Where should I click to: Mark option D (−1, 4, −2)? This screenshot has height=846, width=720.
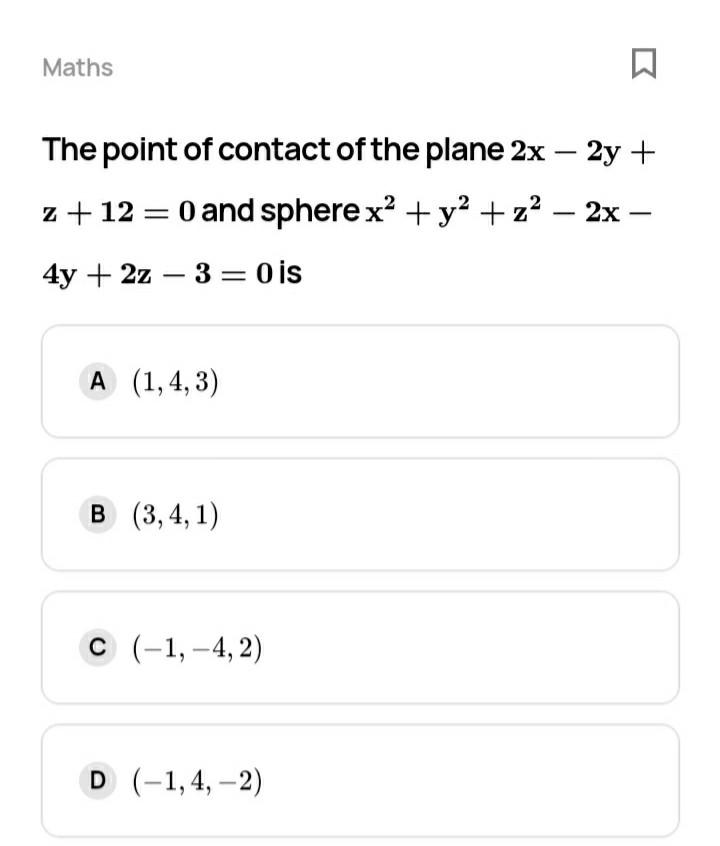click(360, 781)
